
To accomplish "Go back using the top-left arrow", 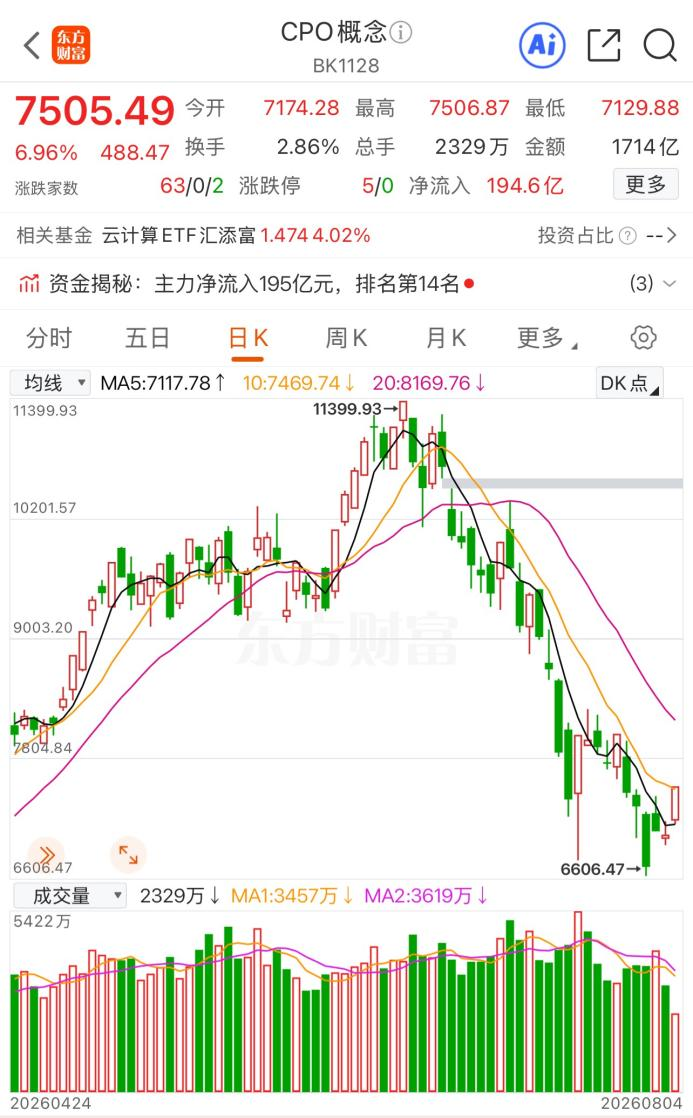I will click(31, 46).
